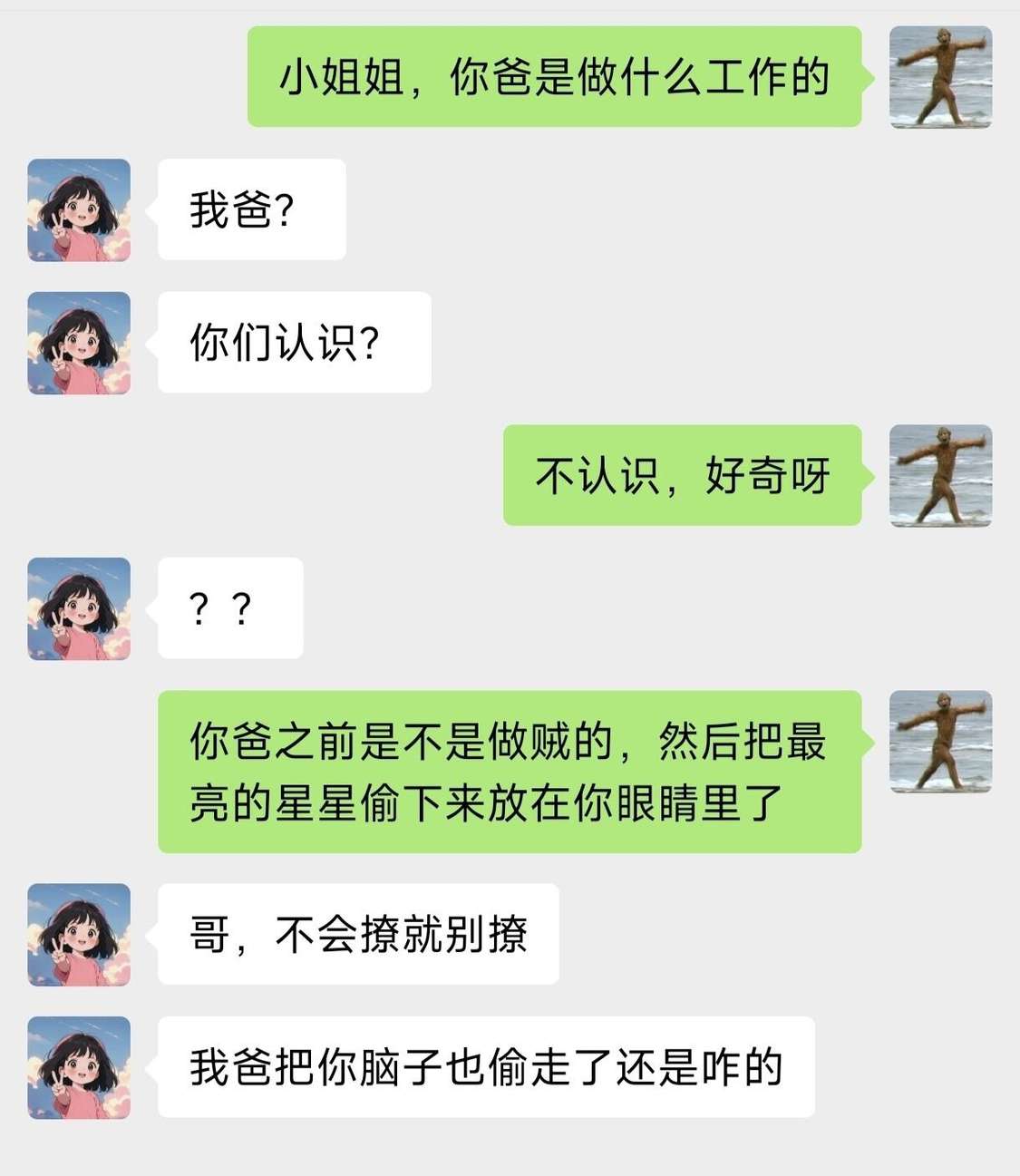Open the girl's avatar next to the bottom message

78,1070
